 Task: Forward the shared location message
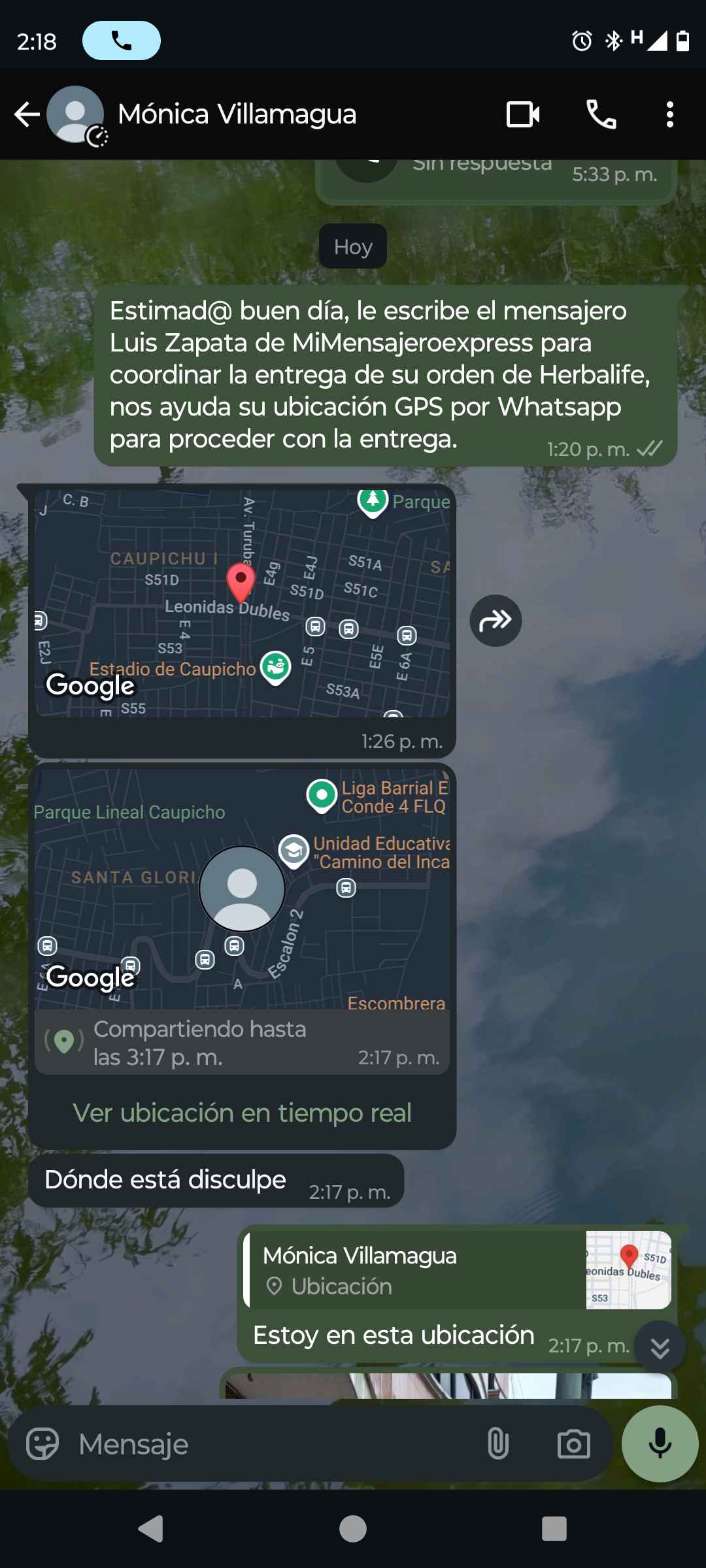pos(496,620)
